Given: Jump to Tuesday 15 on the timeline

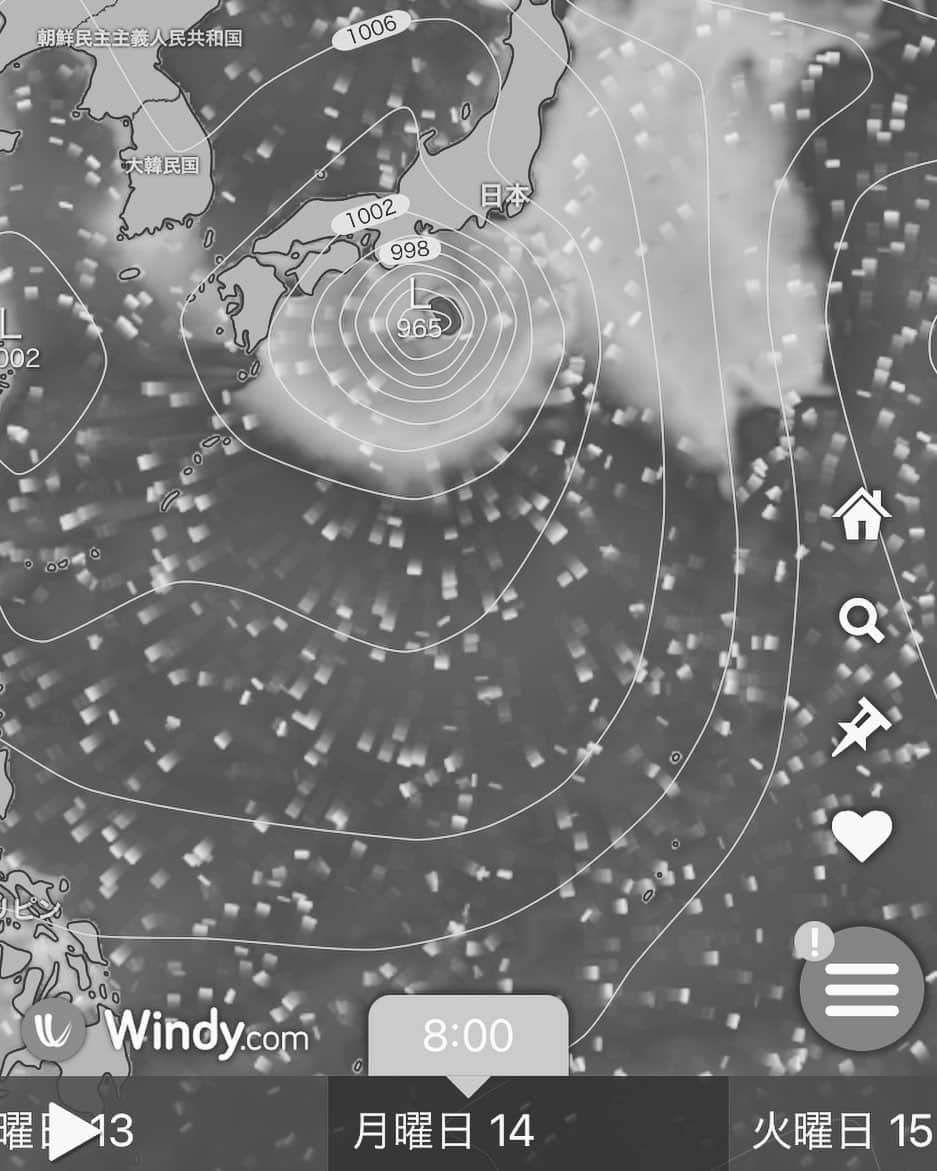Looking at the screenshot, I should [842, 1132].
